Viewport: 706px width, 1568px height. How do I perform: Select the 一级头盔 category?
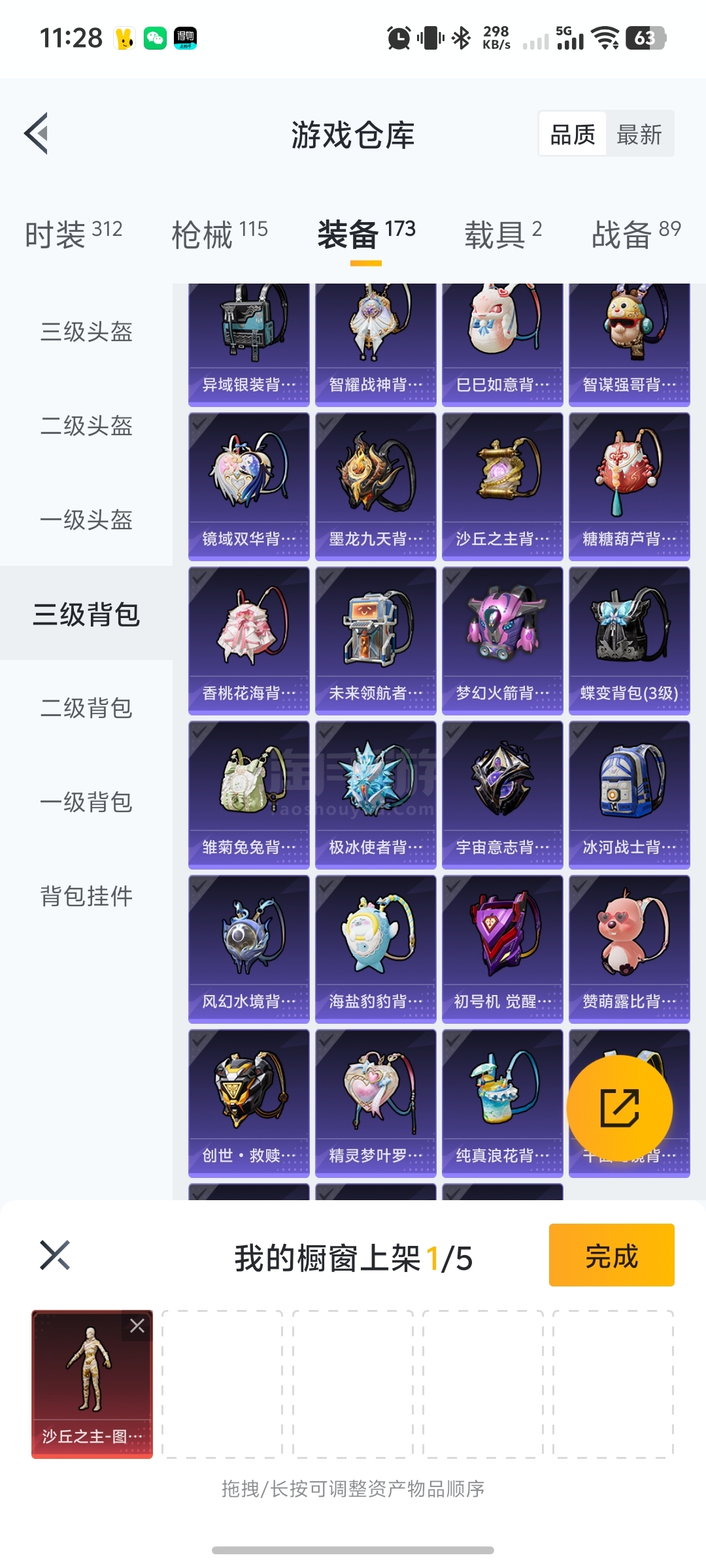(86, 520)
